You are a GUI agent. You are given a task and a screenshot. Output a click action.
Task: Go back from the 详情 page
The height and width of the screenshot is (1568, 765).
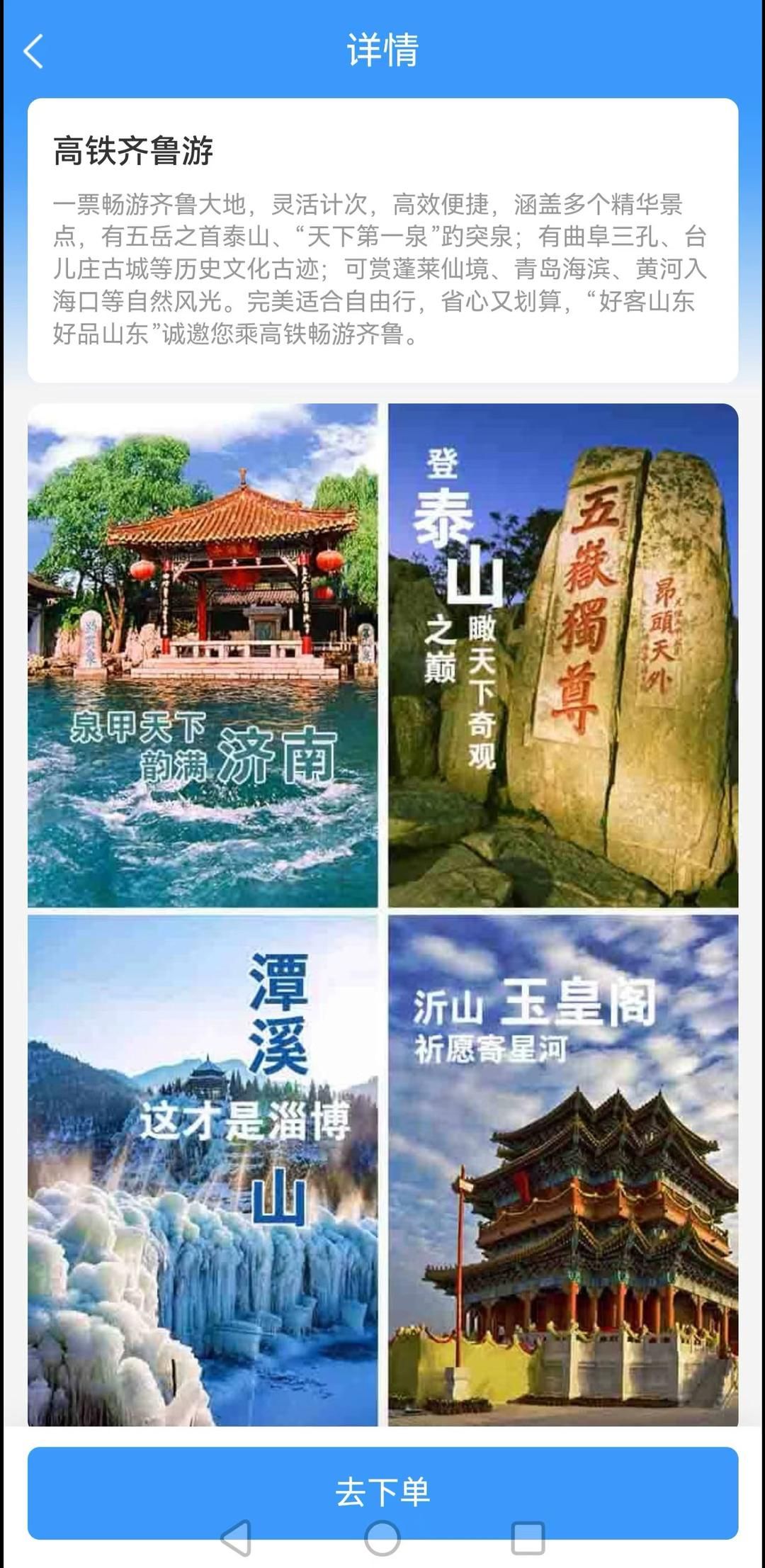pyautogui.click(x=33, y=51)
